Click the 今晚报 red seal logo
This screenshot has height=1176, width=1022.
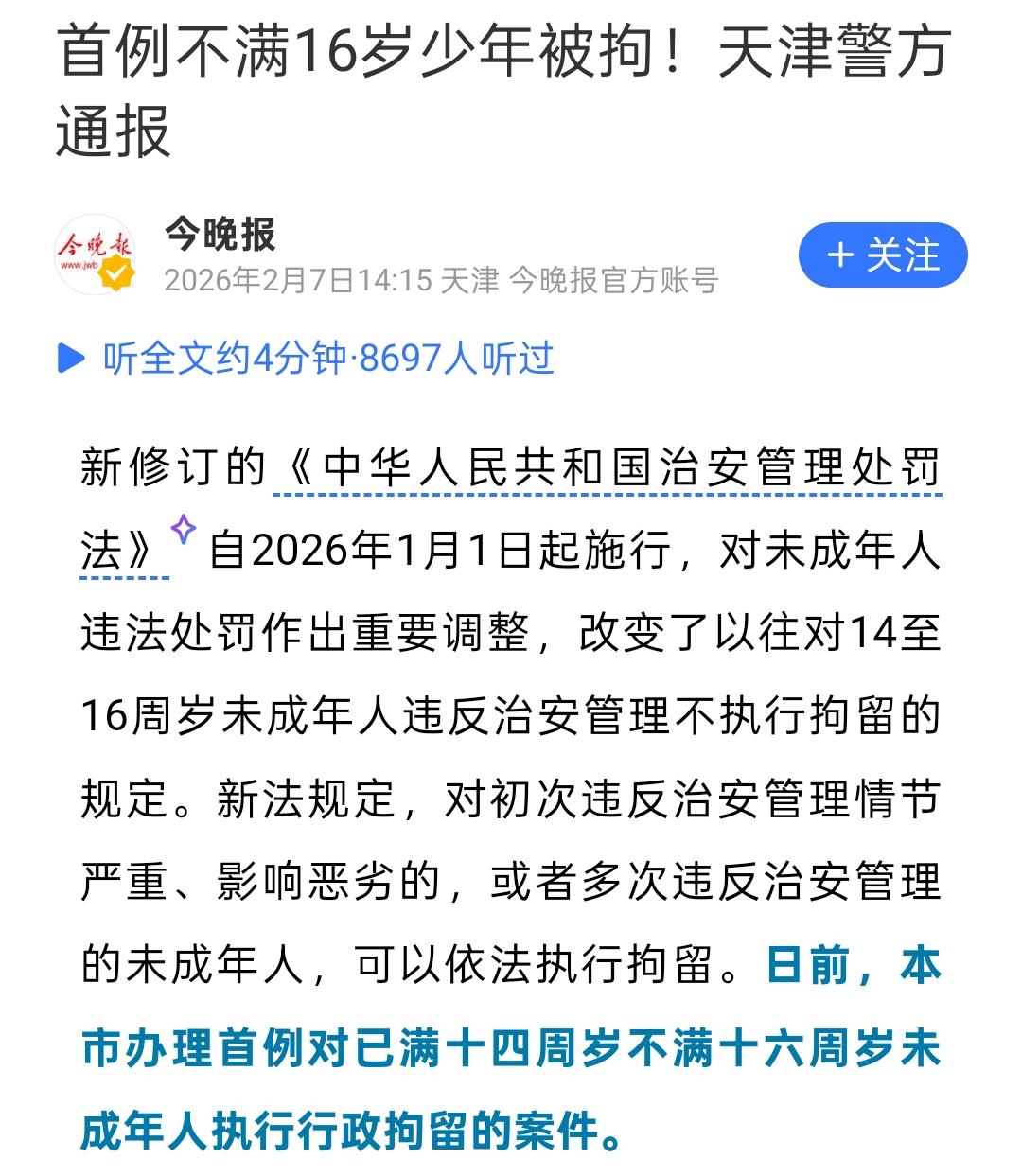(x=95, y=246)
